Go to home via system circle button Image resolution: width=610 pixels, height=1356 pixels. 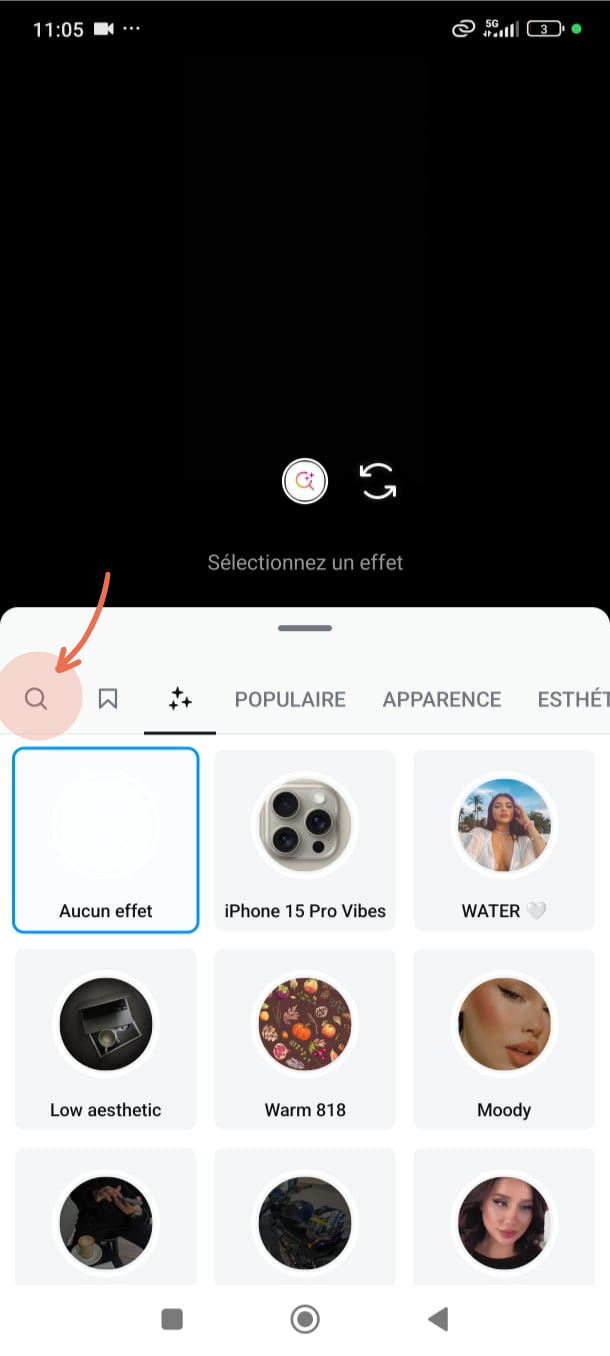point(305,1319)
